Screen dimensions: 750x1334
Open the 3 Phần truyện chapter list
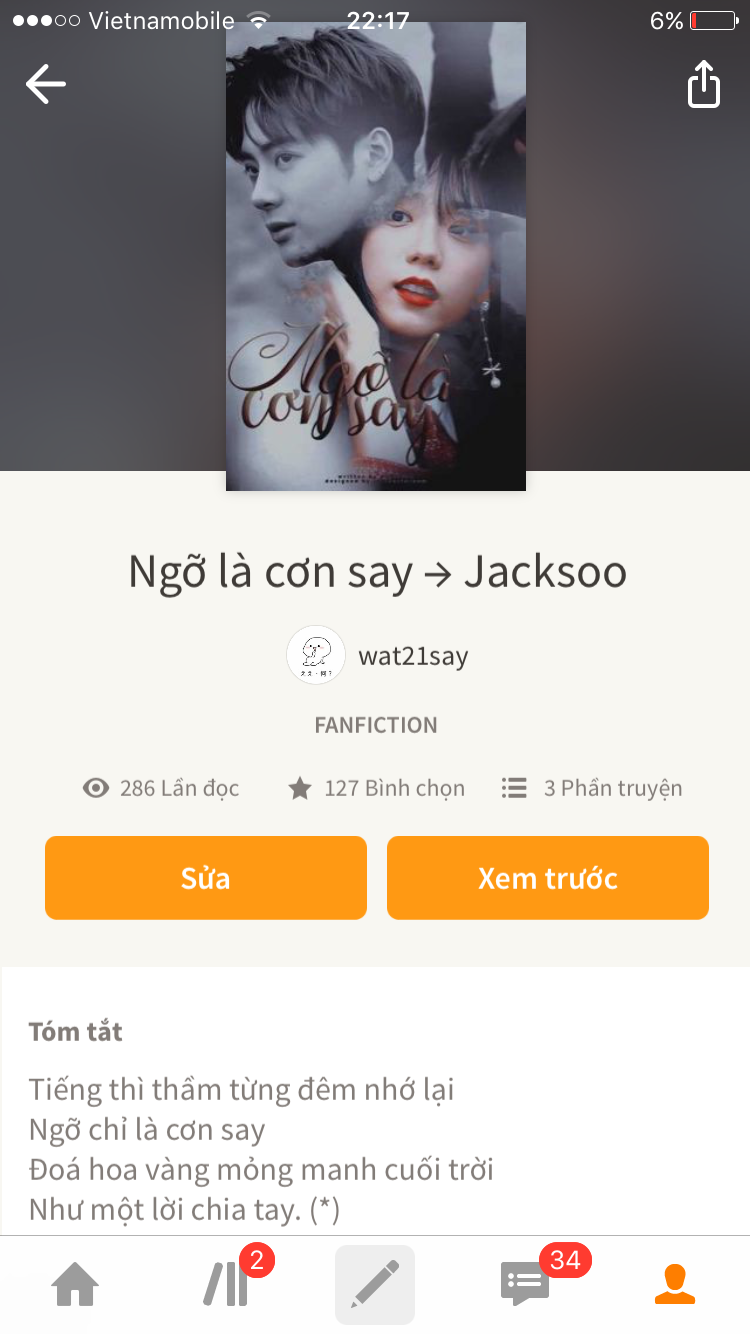pos(592,788)
